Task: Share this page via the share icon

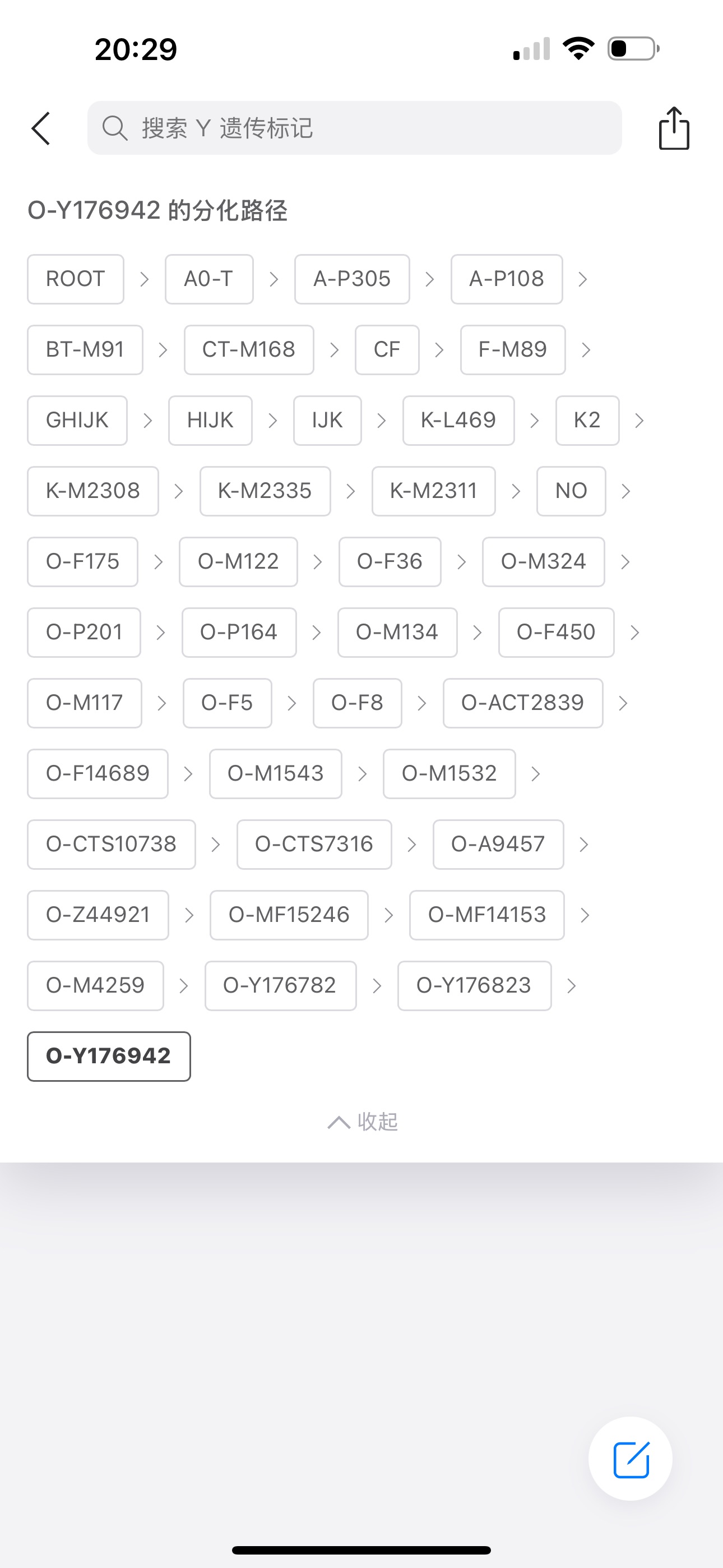Action: coord(674,128)
